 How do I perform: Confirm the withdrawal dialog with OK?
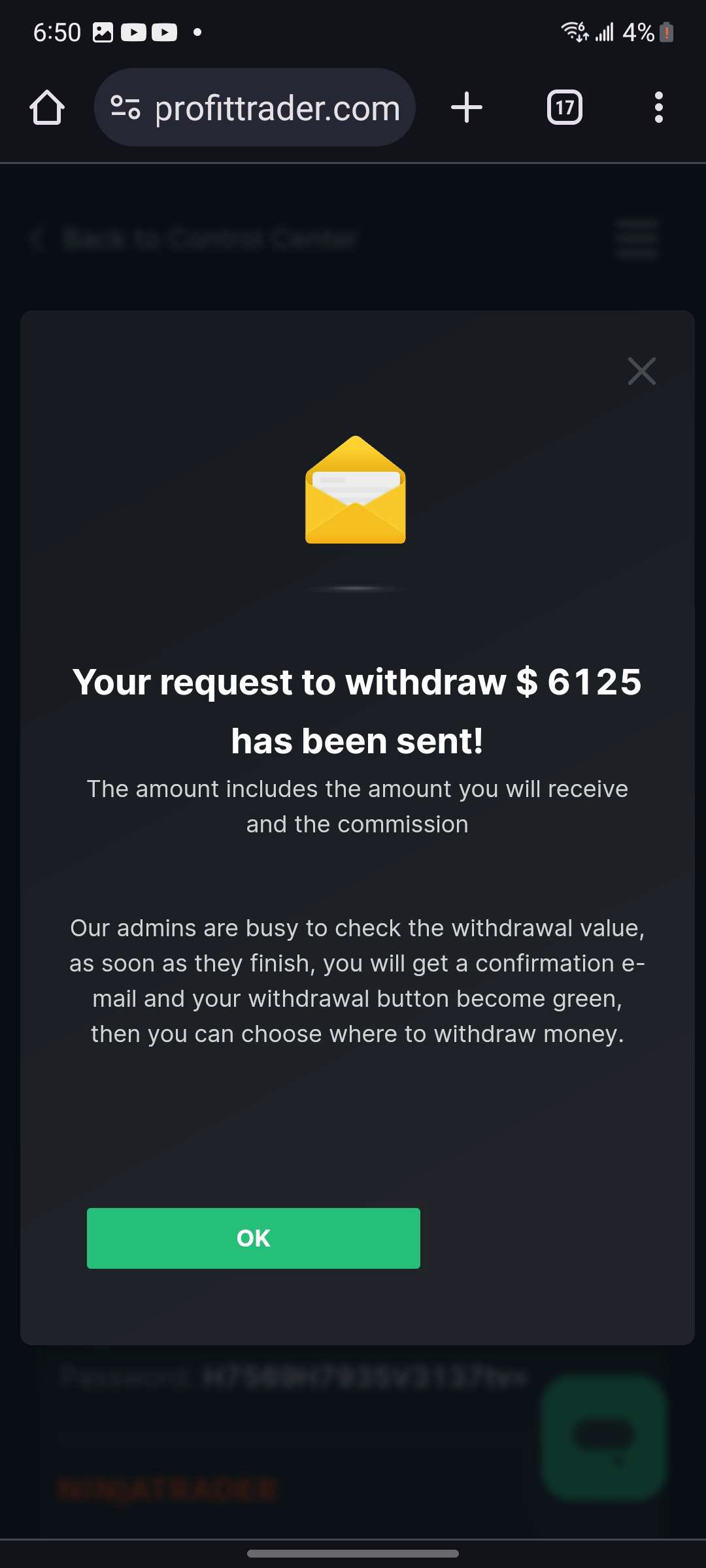point(253,1238)
